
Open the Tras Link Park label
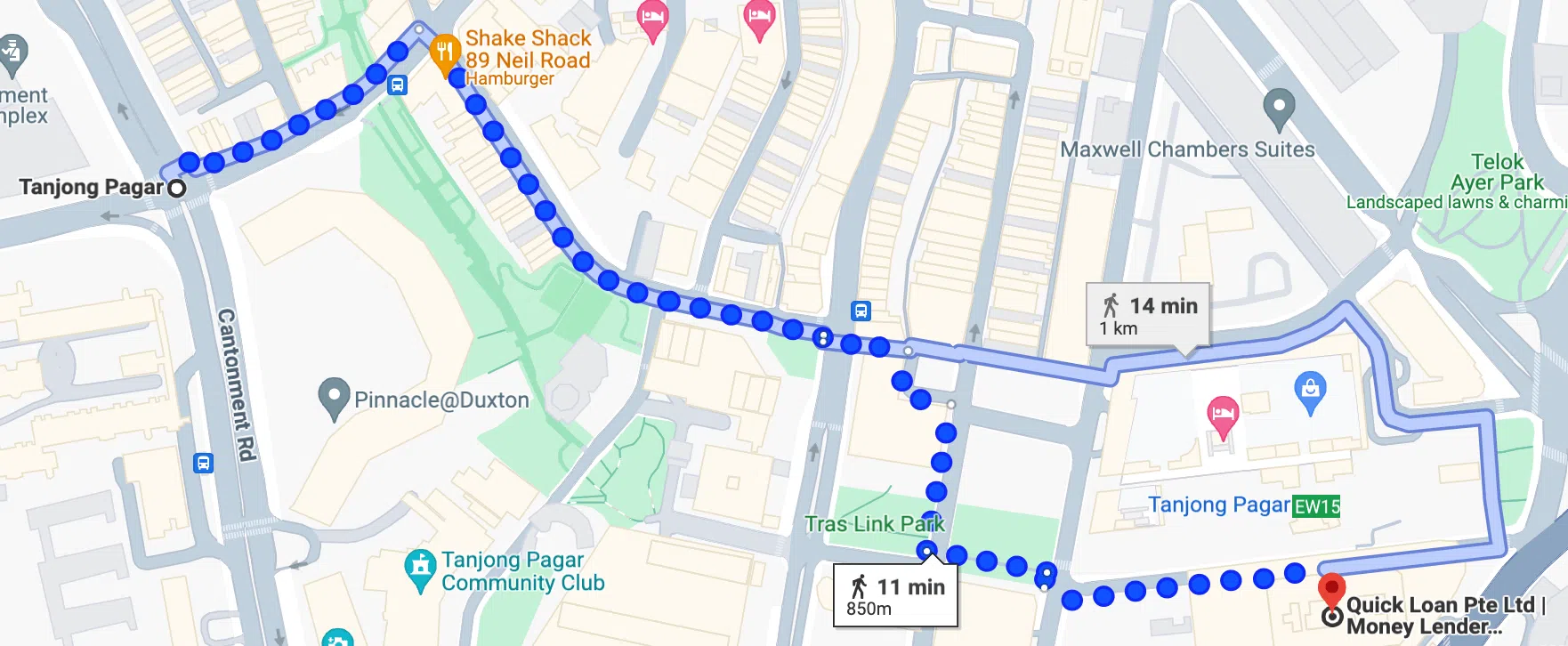(x=874, y=524)
